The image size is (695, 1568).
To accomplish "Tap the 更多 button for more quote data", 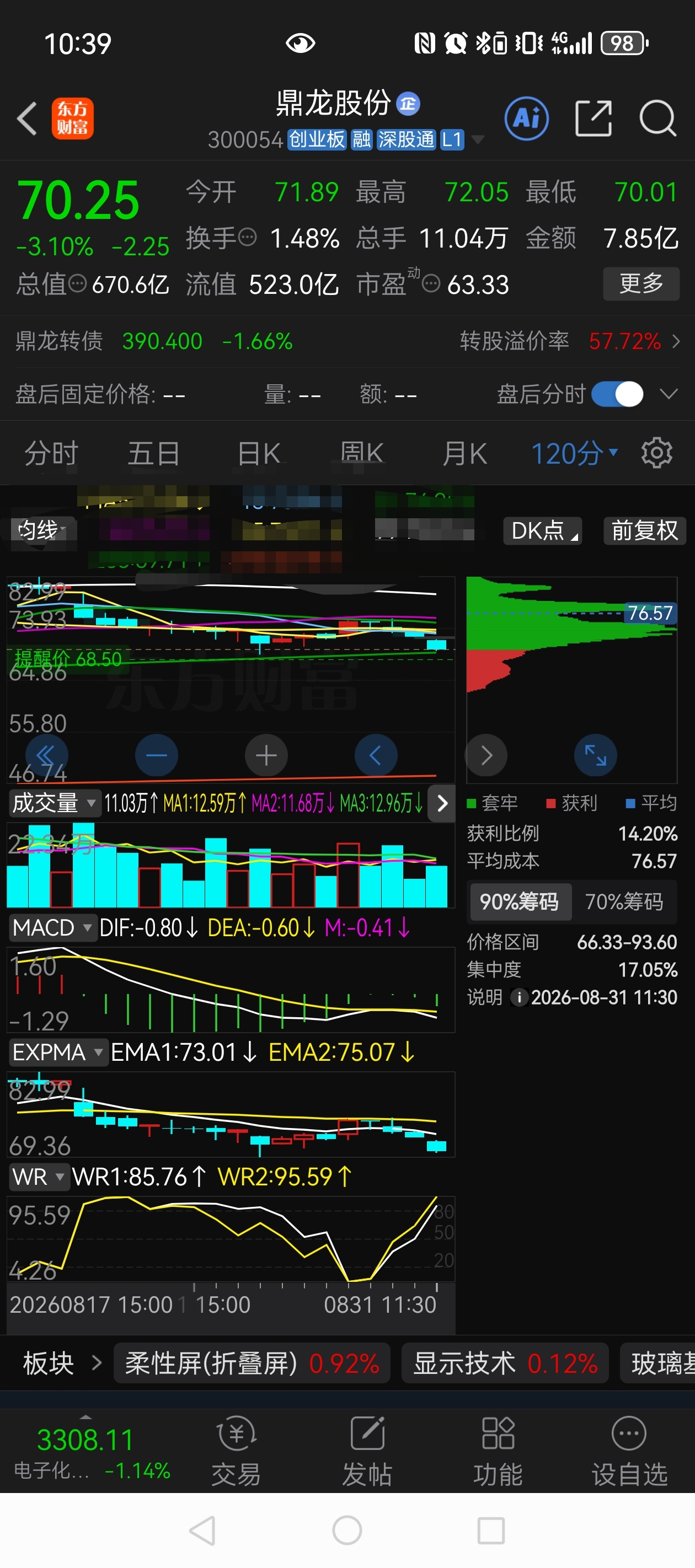I will (641, 283).
